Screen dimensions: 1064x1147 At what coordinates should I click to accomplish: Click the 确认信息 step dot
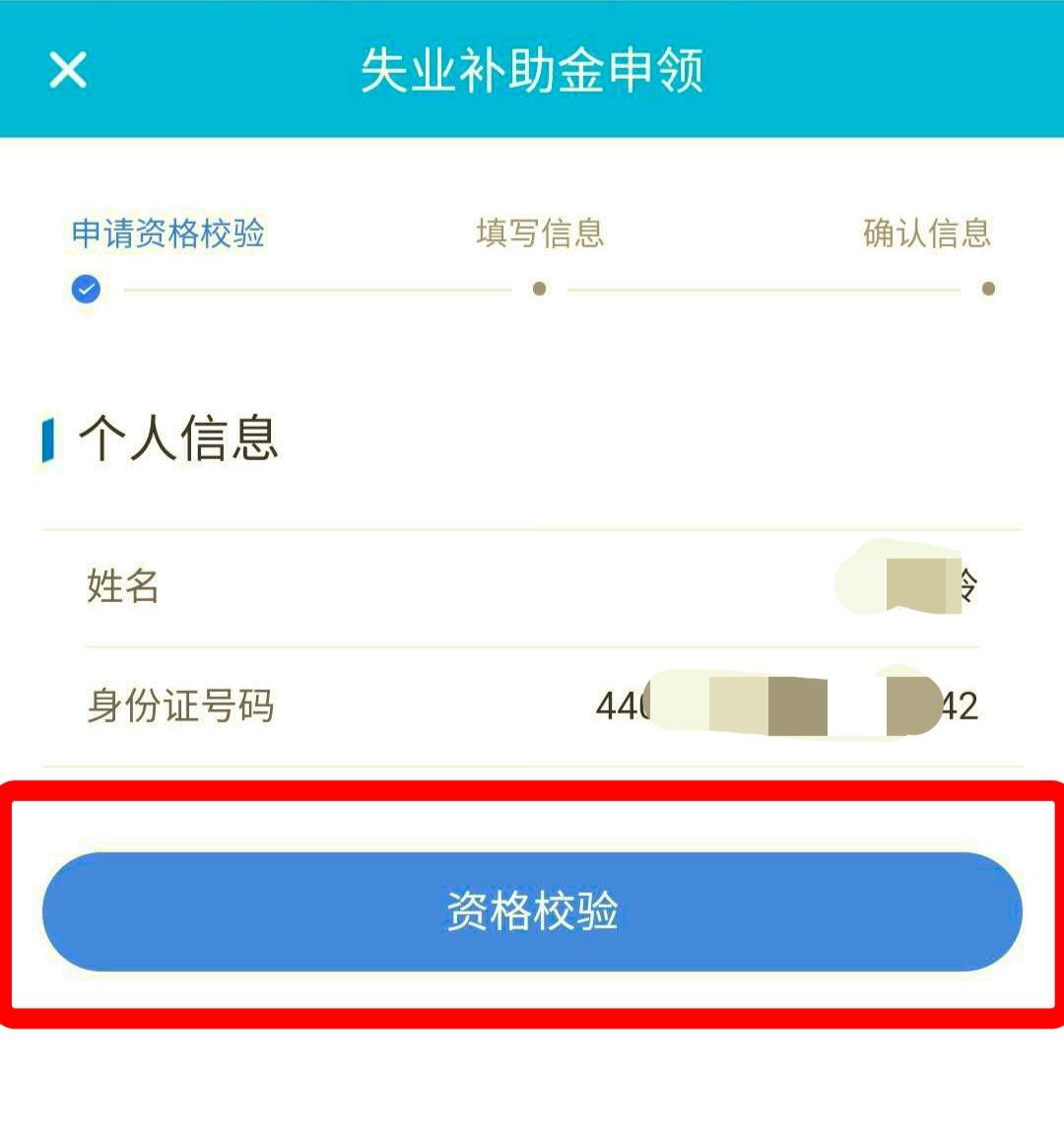989,288
